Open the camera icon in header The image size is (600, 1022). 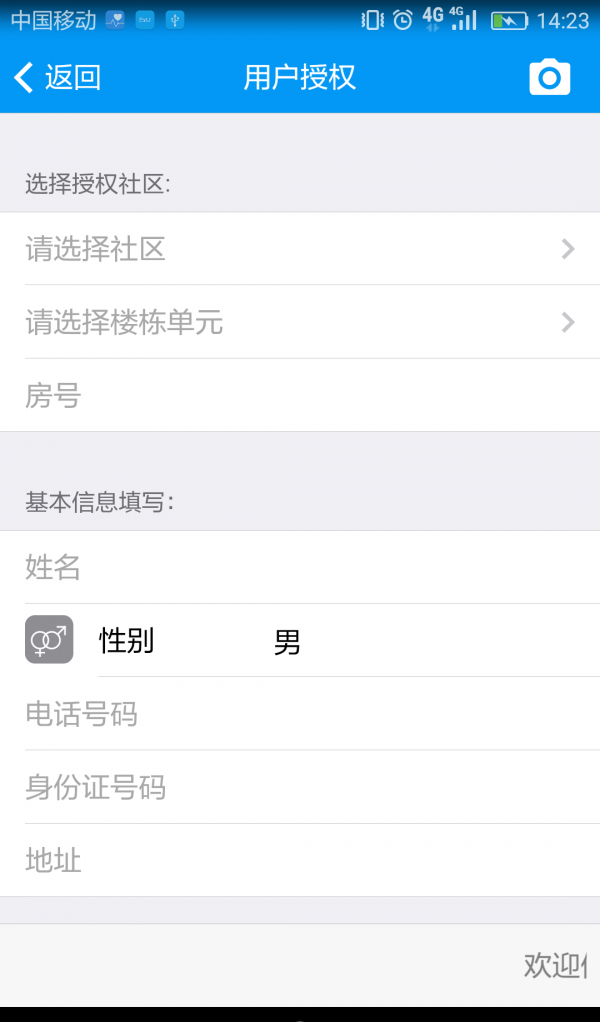(549, 78)
